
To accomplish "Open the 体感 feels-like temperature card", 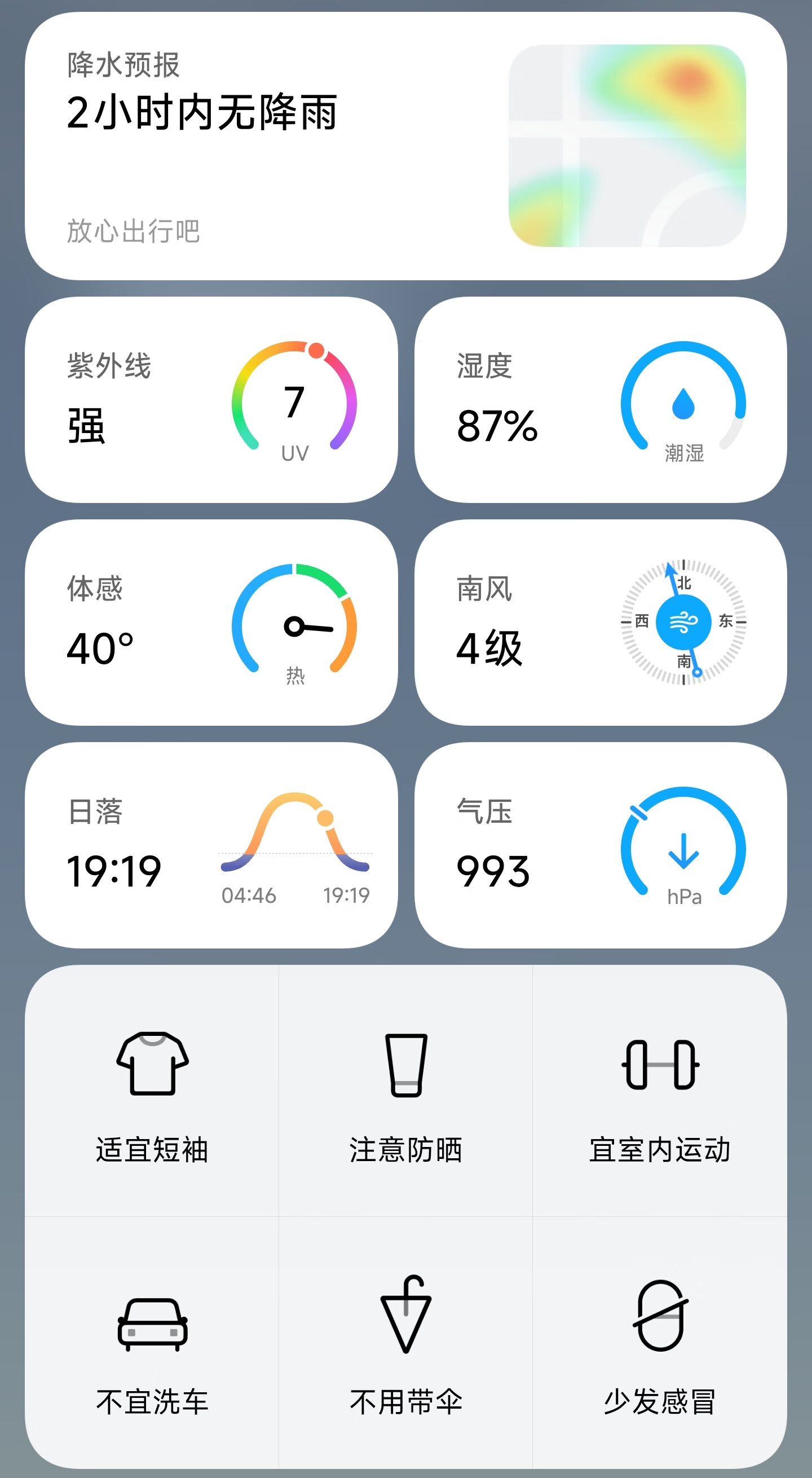I will coord(211,623).
